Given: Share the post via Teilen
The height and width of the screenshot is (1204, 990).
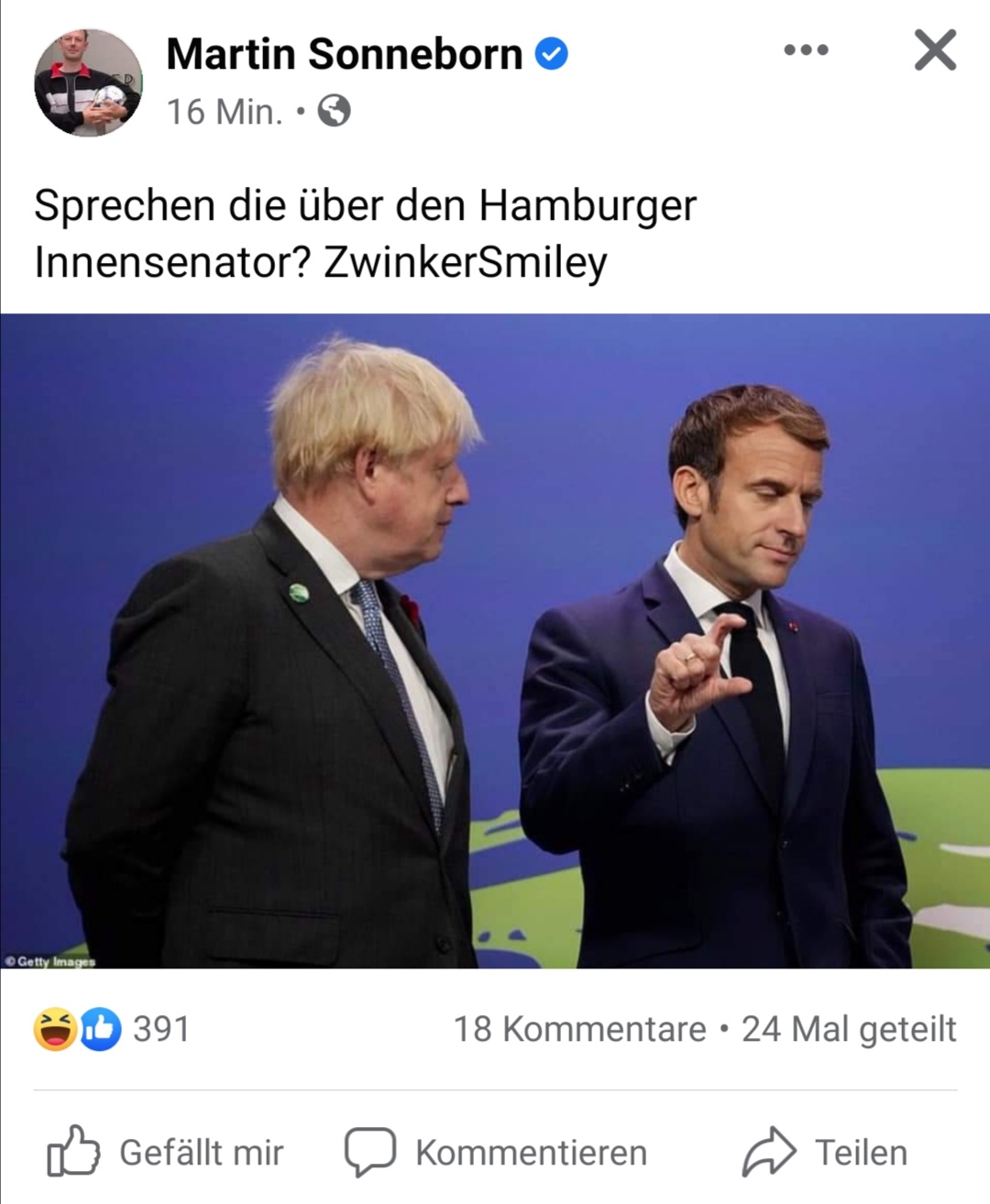Looking at the screenshot, I should pyautogui.click(x=825, y=1152).
